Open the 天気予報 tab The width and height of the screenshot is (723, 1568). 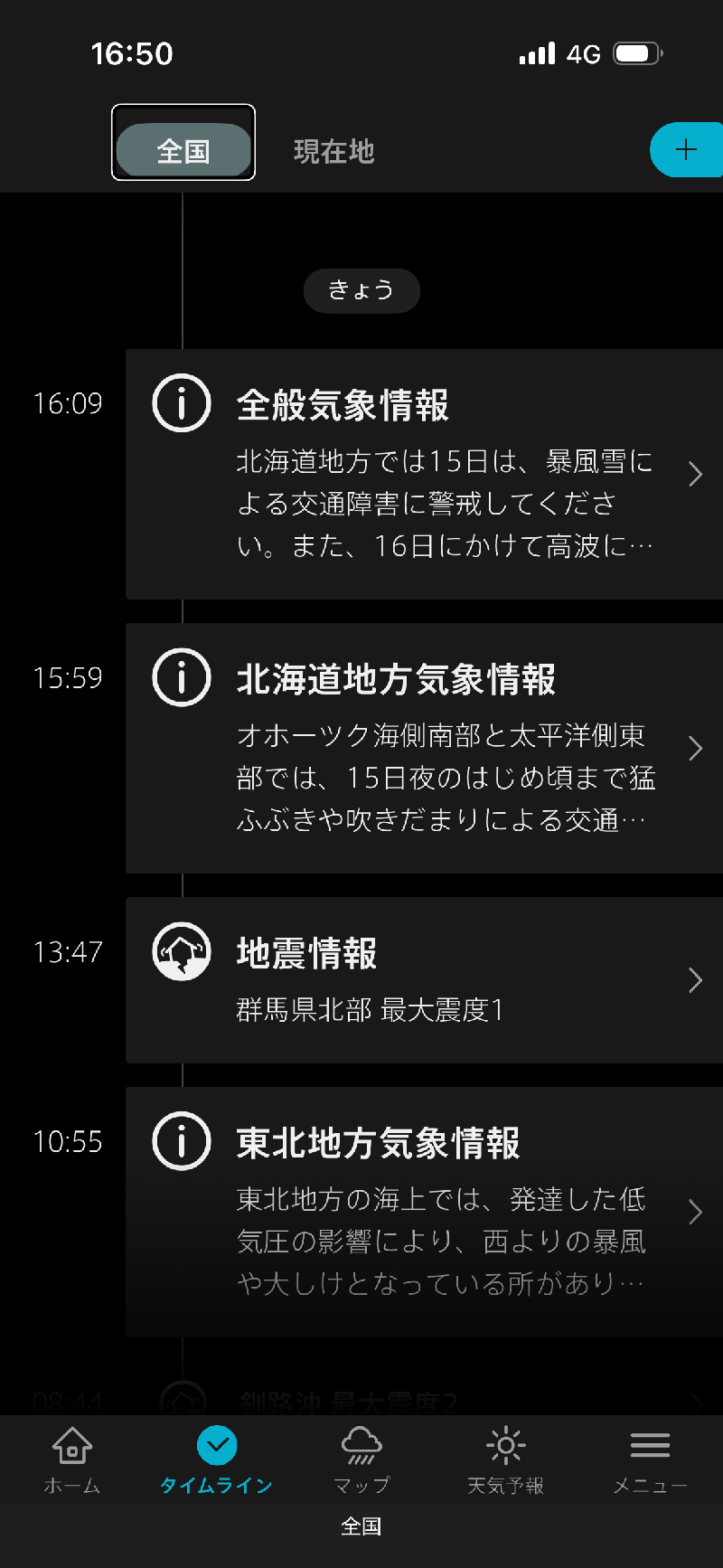(x=506, y=1459)
